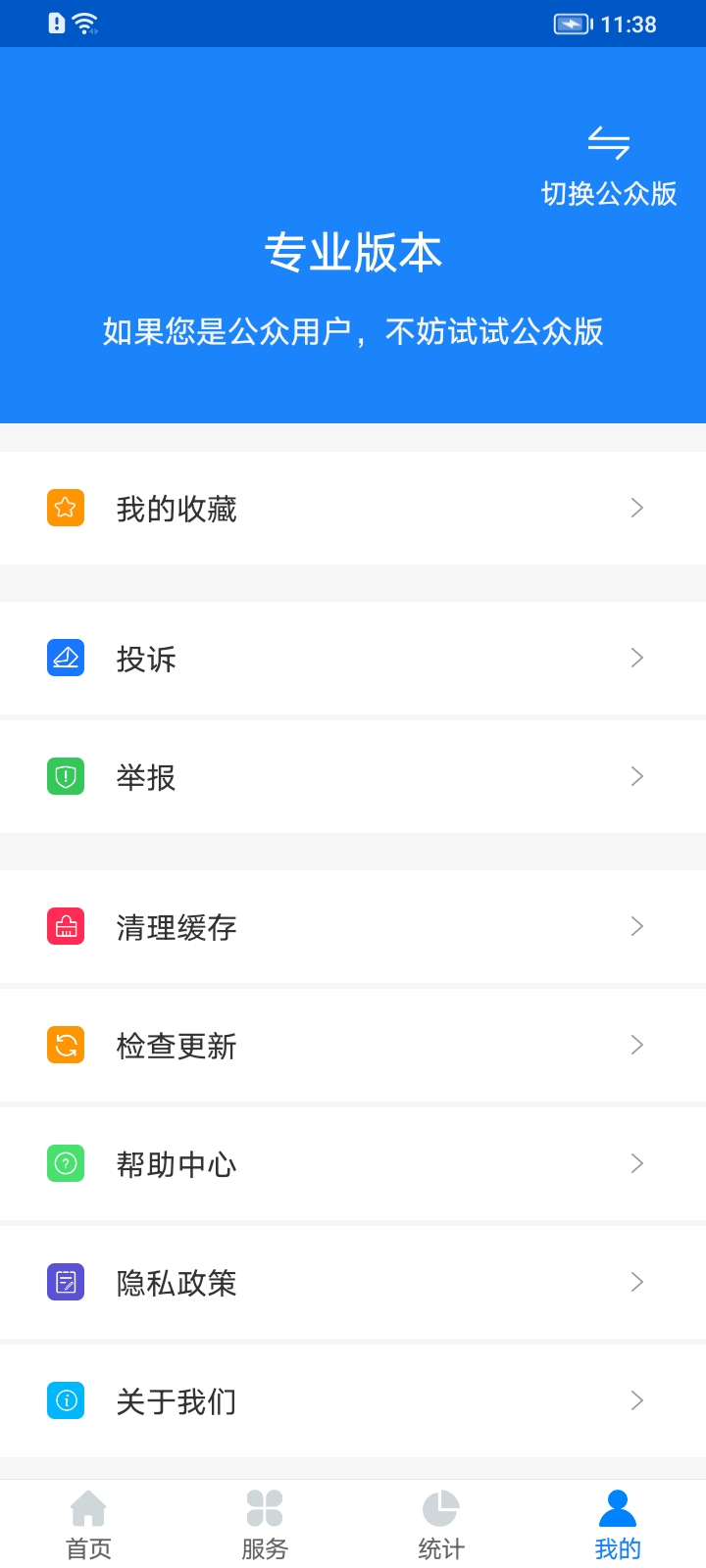Switch to the 服务 tab
This screenshot has height=1568, width=706.
click(265, 1519)
